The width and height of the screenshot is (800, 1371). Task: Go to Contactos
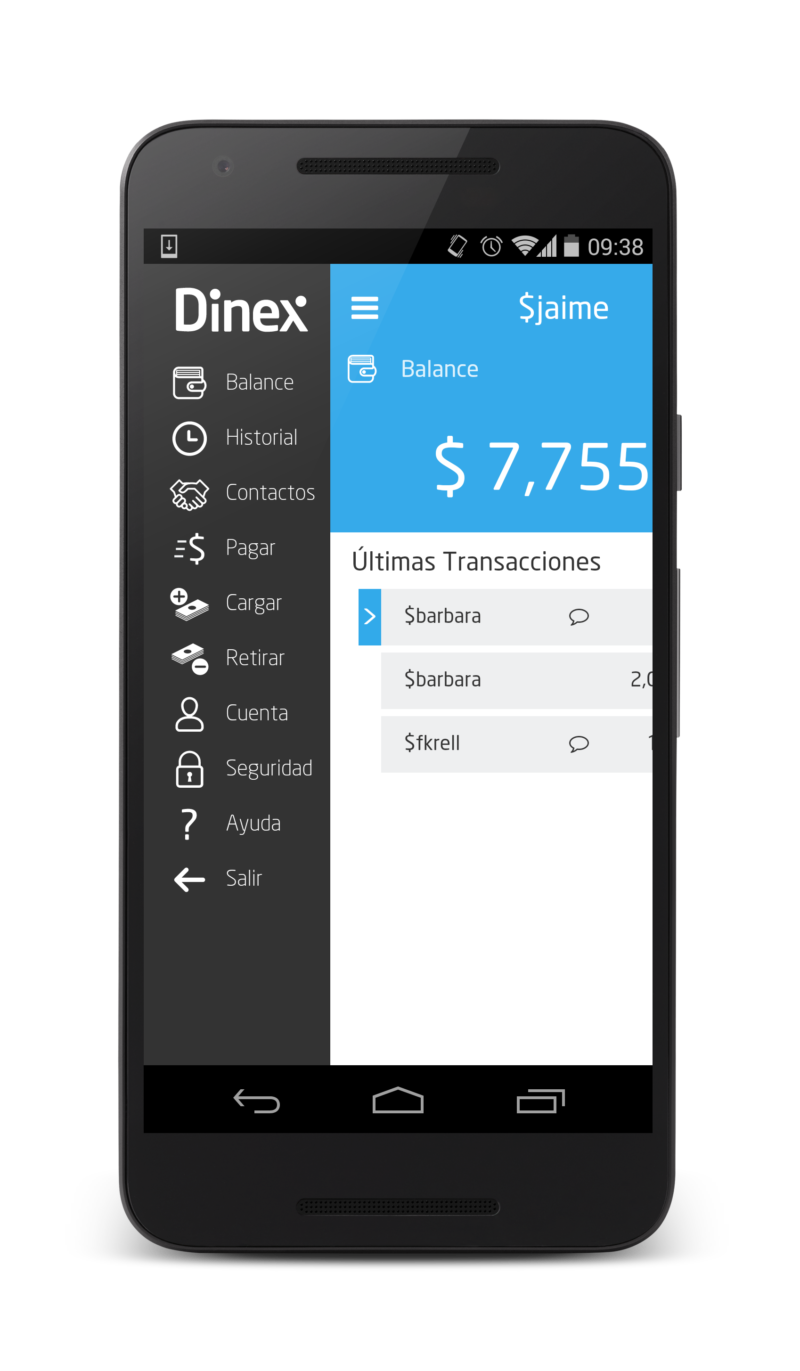tap(268, 492)
